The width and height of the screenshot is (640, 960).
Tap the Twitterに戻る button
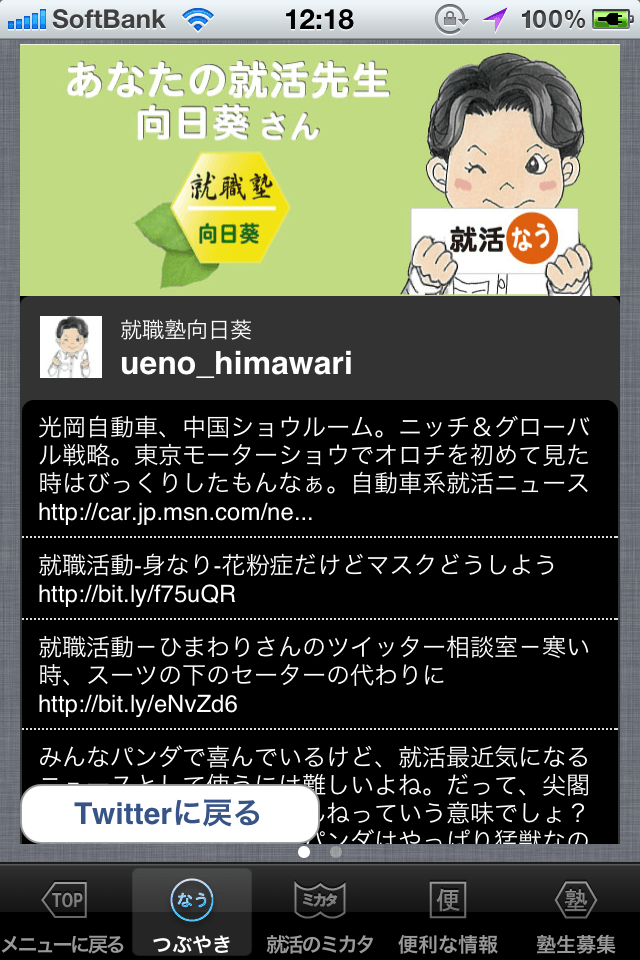tap(168, 813)
